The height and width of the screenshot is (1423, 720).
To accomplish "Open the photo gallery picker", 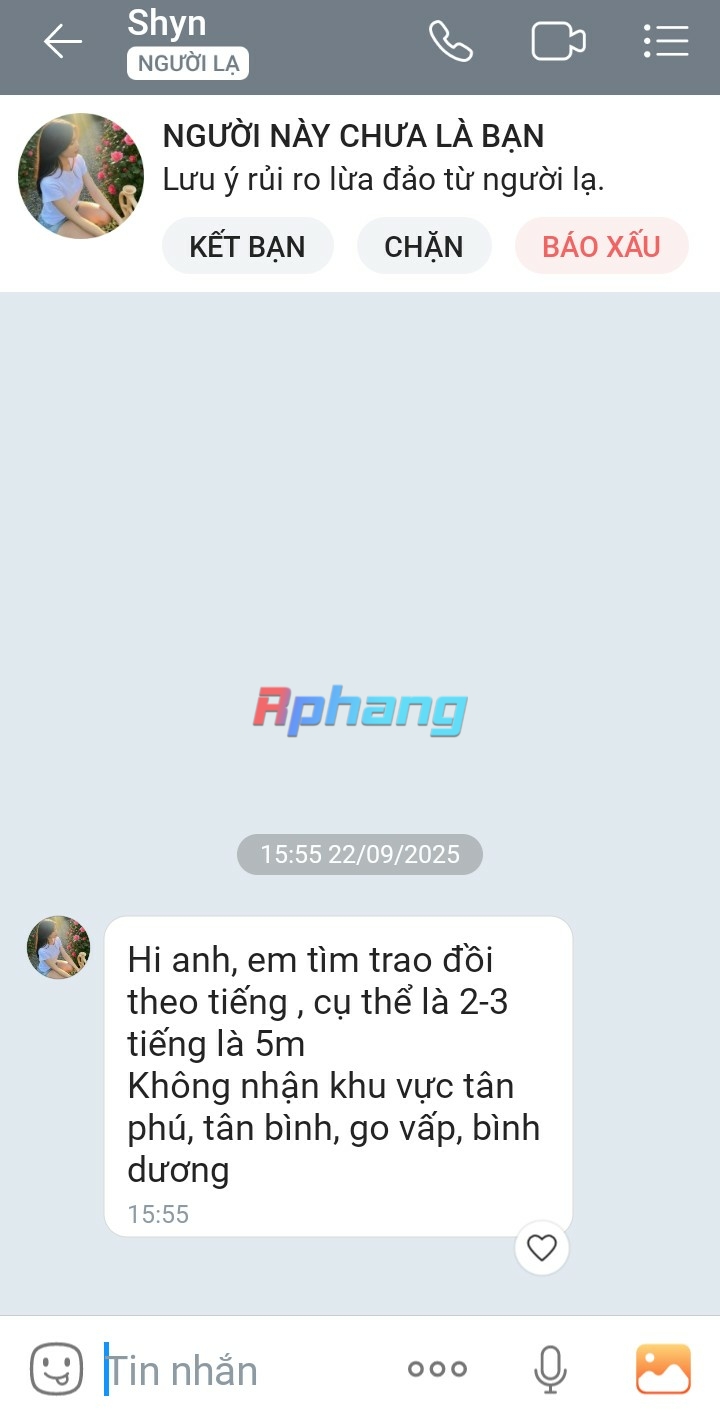I will tap(663, 1369).
